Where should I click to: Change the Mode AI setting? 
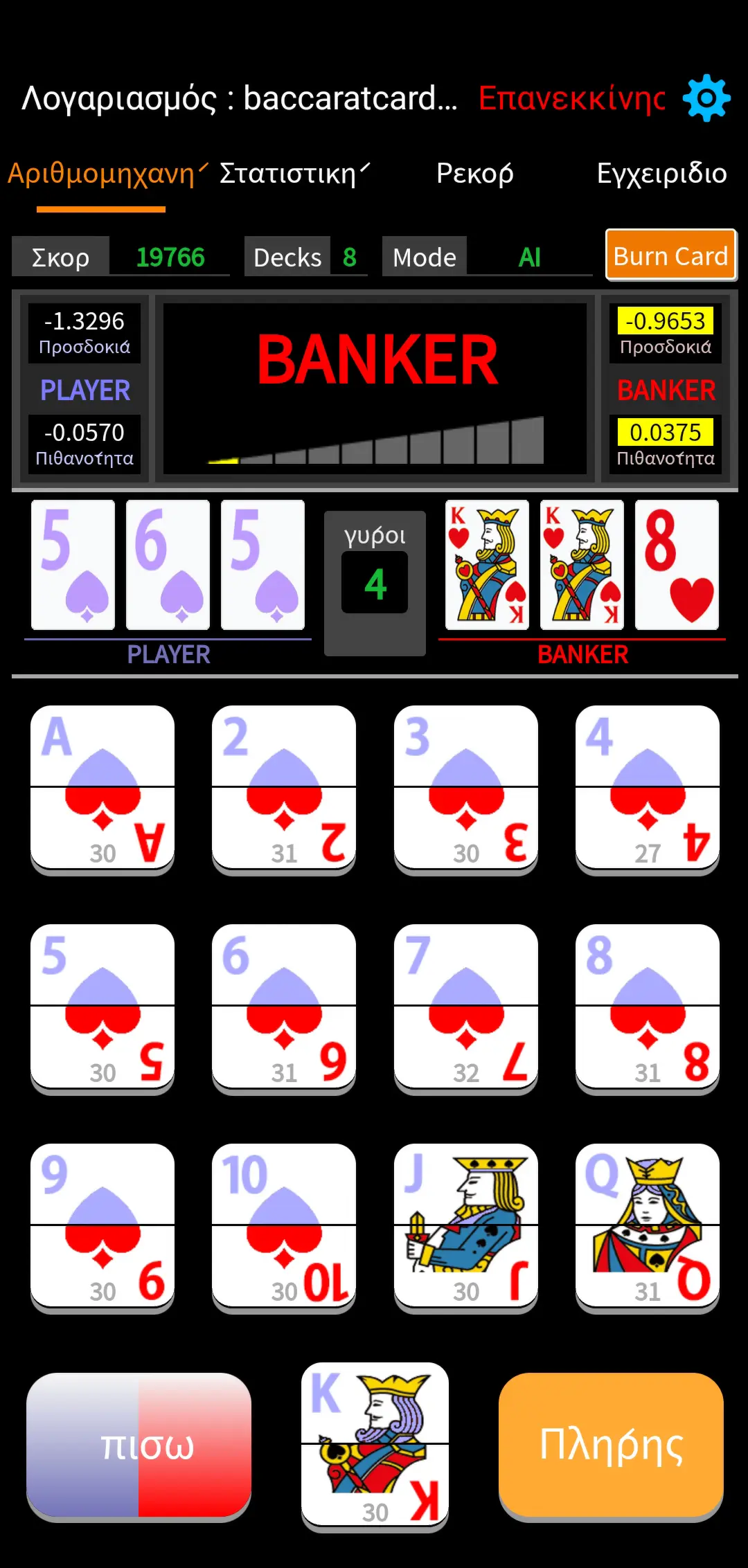click(529, 258)
